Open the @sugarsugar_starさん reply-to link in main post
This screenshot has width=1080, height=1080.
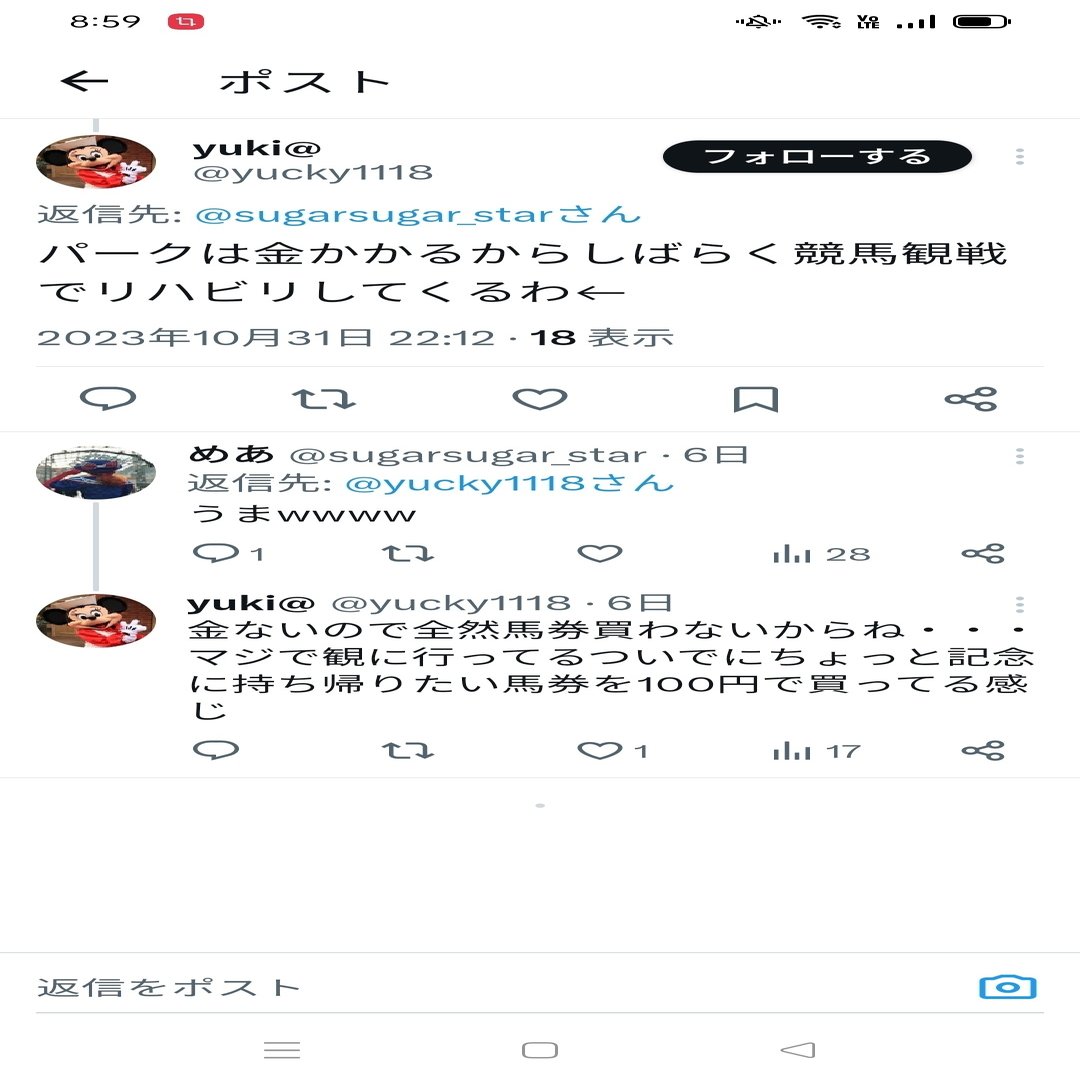418,214
